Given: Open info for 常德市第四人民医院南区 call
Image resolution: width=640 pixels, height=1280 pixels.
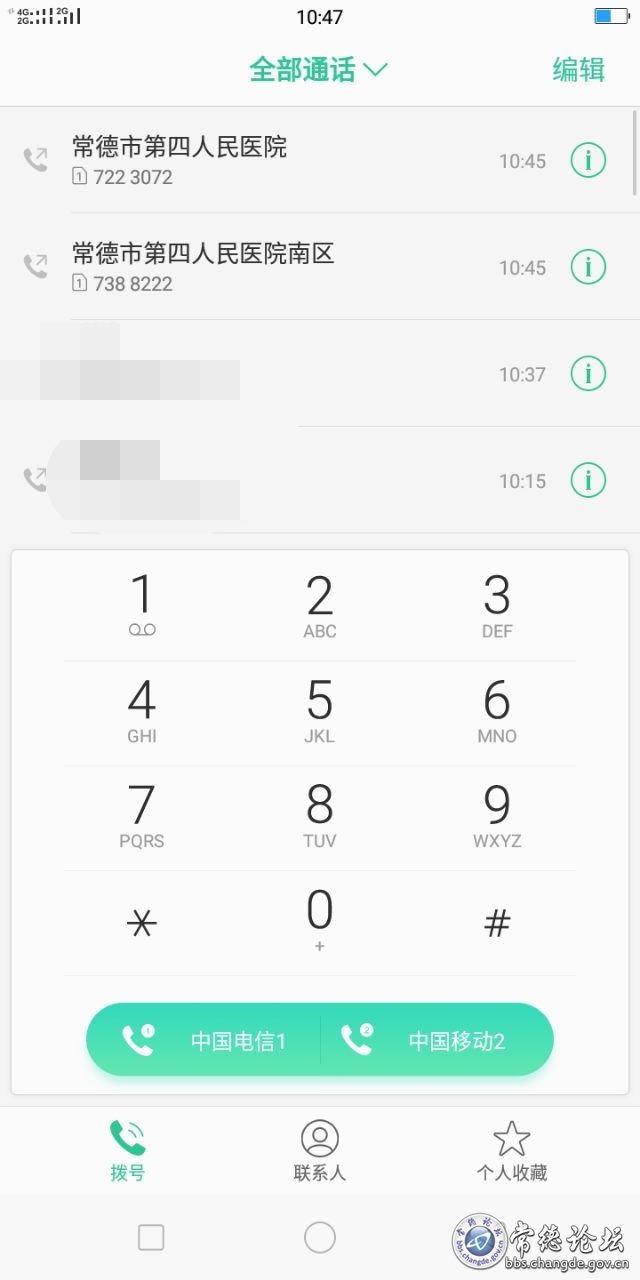Looking at the screenshot, I should [x=588, y=267].
